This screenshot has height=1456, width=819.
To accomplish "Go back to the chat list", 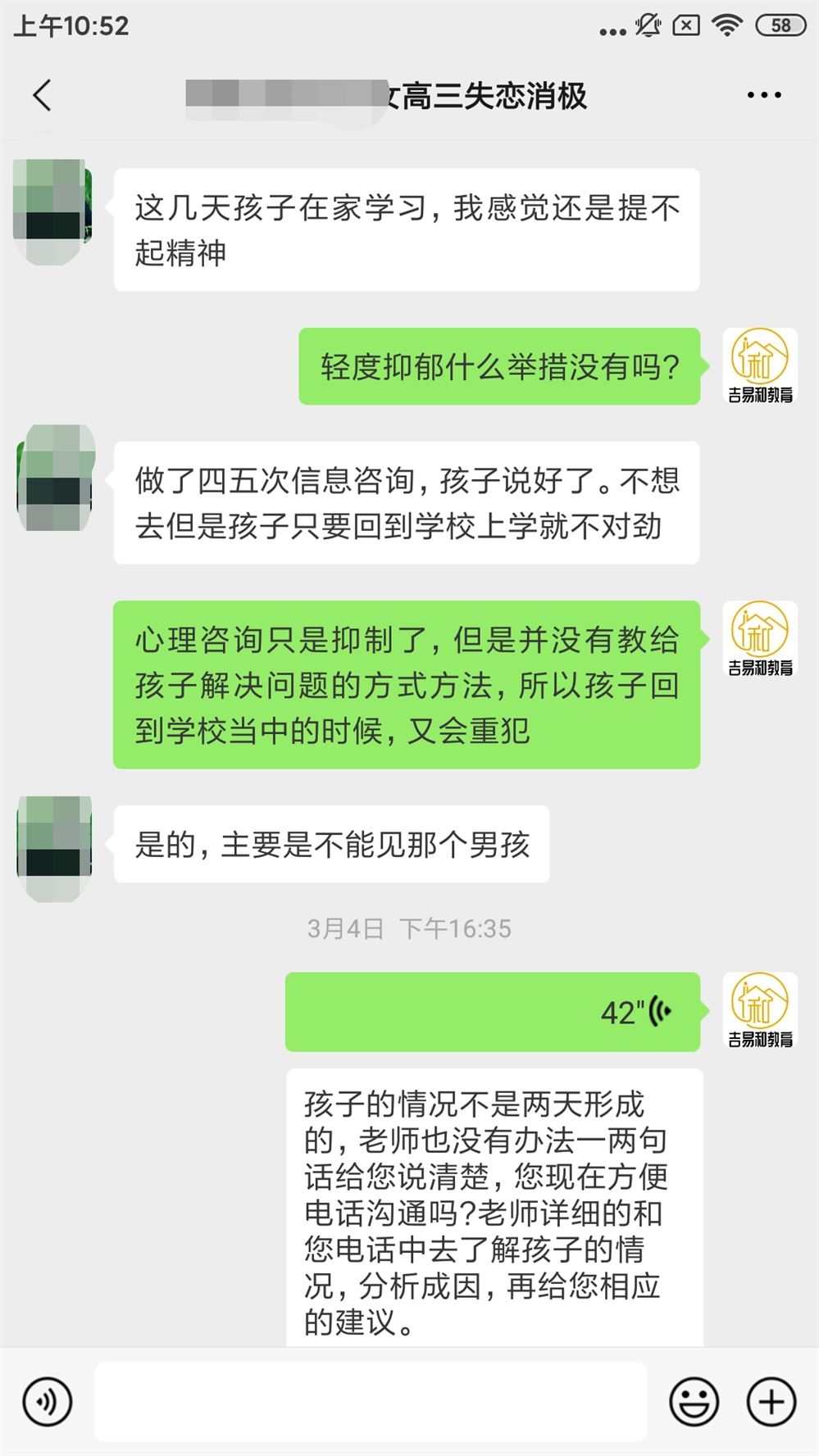I will 43,96.
